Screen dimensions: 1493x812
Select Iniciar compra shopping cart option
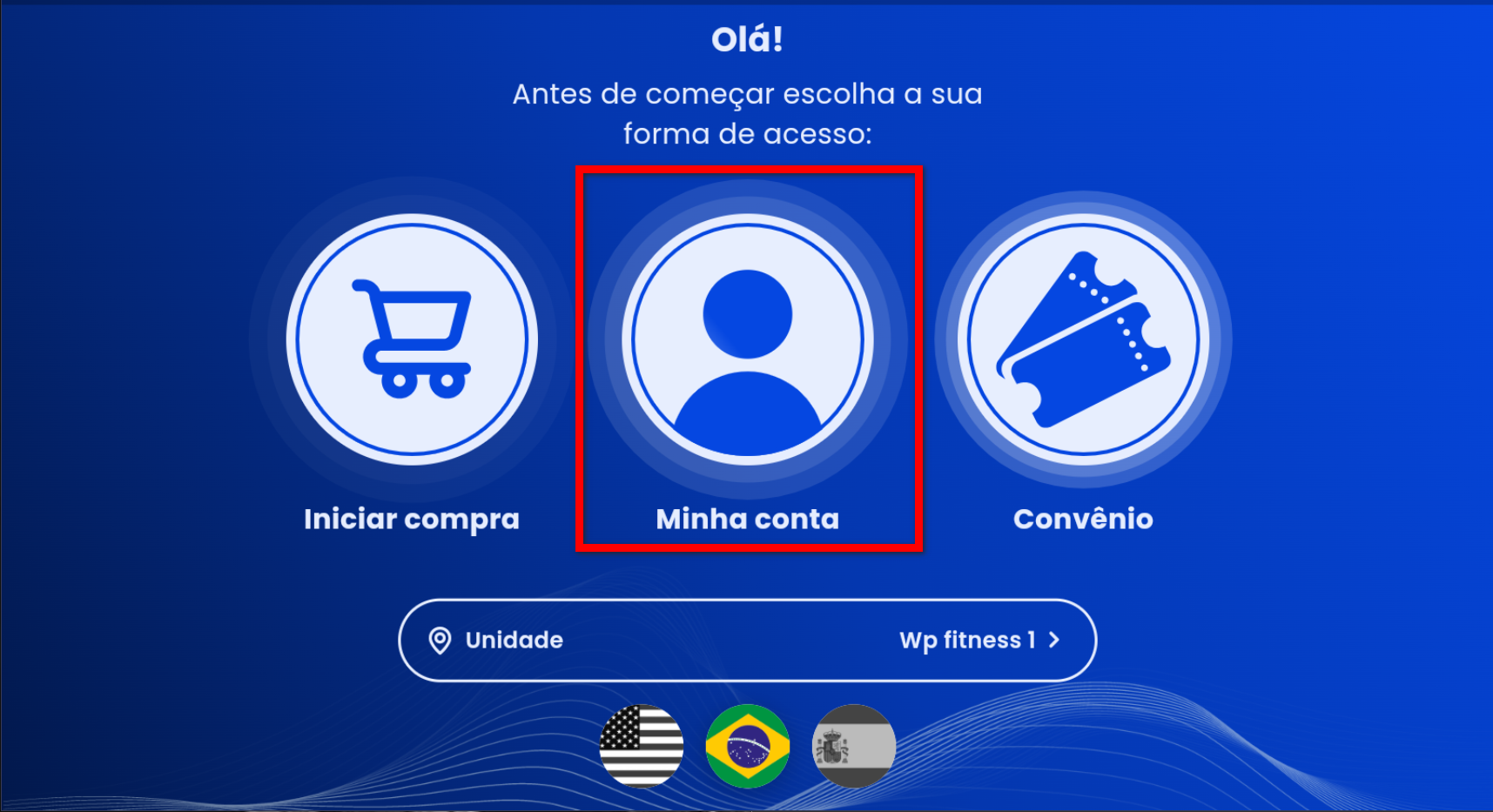click(x=412, y=339)
